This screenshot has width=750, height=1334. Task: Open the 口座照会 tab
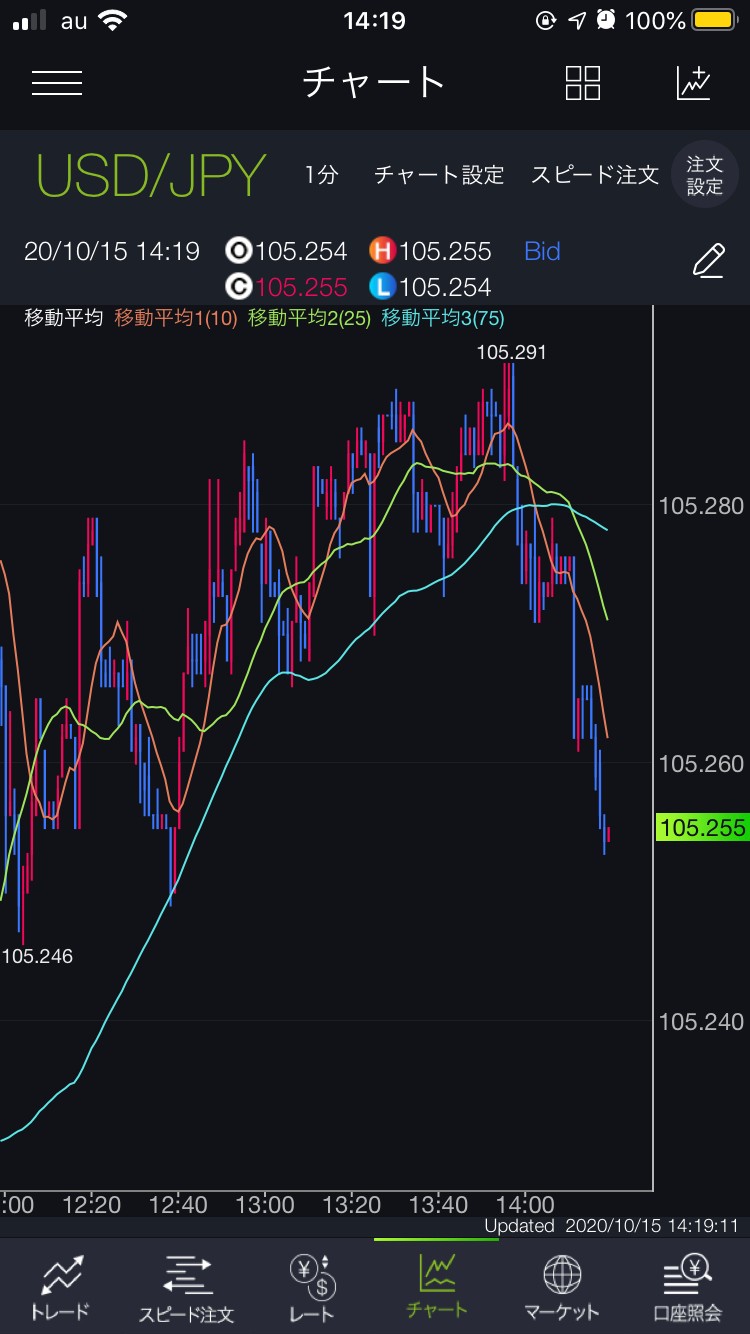[x=687, y=1289]
